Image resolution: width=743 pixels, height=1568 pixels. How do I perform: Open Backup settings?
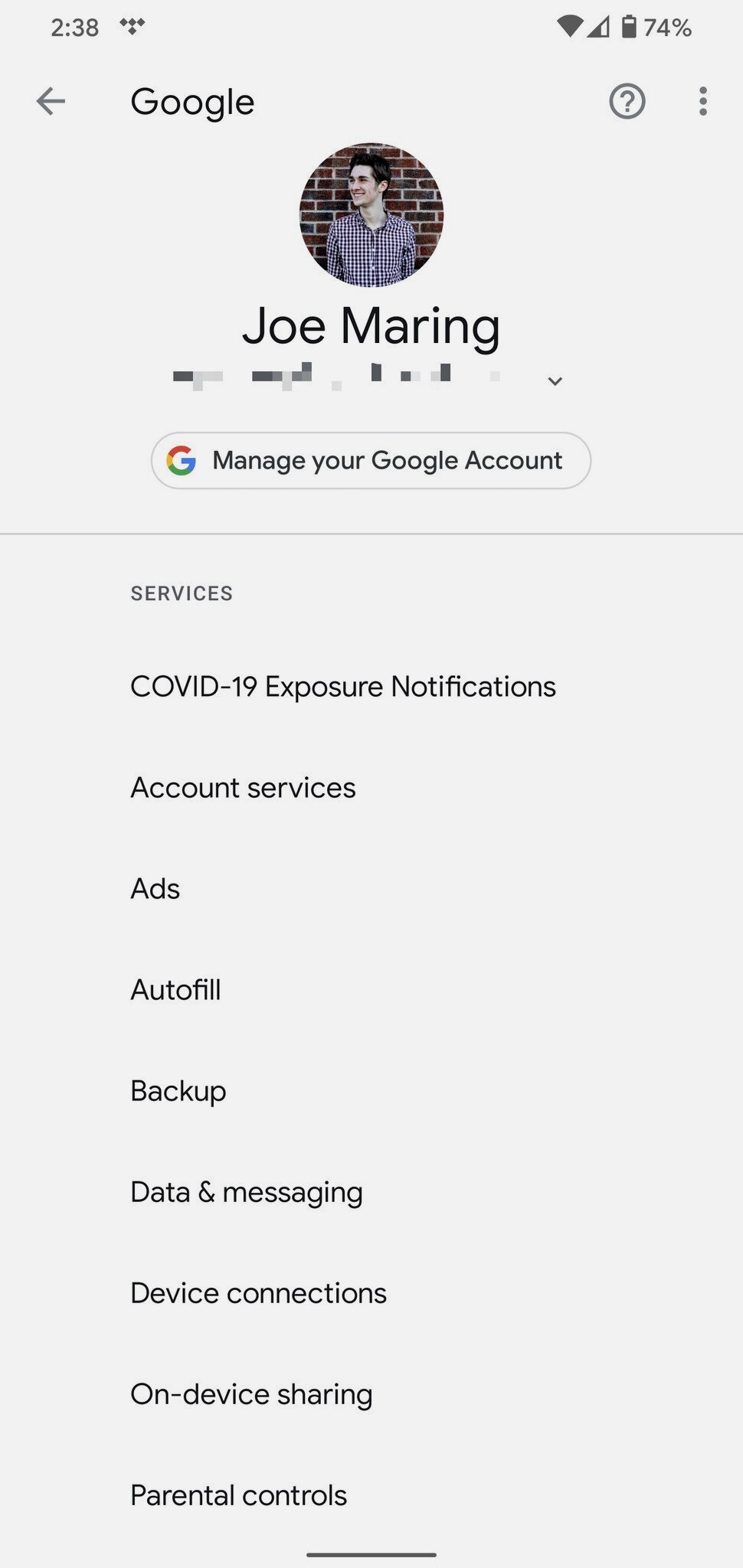point(371,1091)
